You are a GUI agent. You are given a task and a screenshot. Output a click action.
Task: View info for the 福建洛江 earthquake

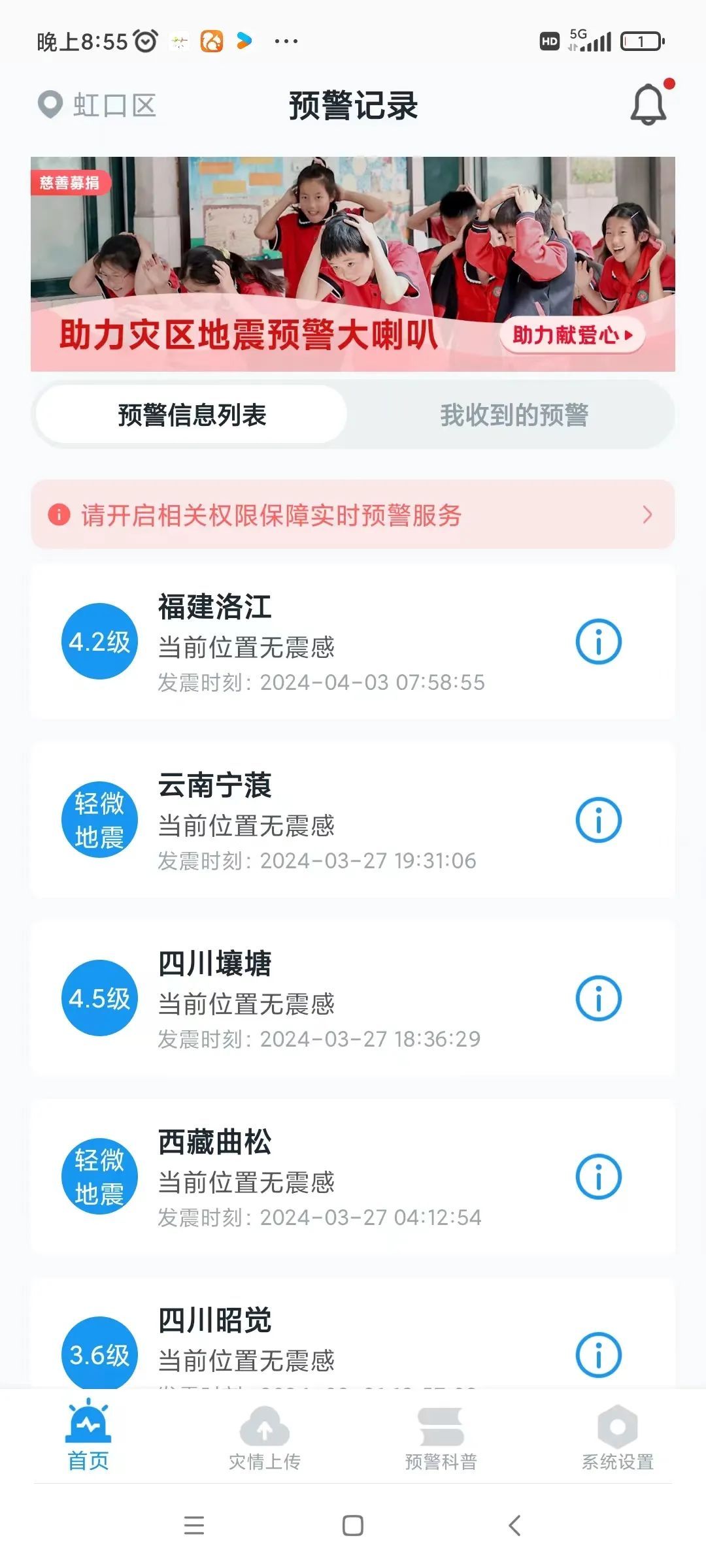598,642
